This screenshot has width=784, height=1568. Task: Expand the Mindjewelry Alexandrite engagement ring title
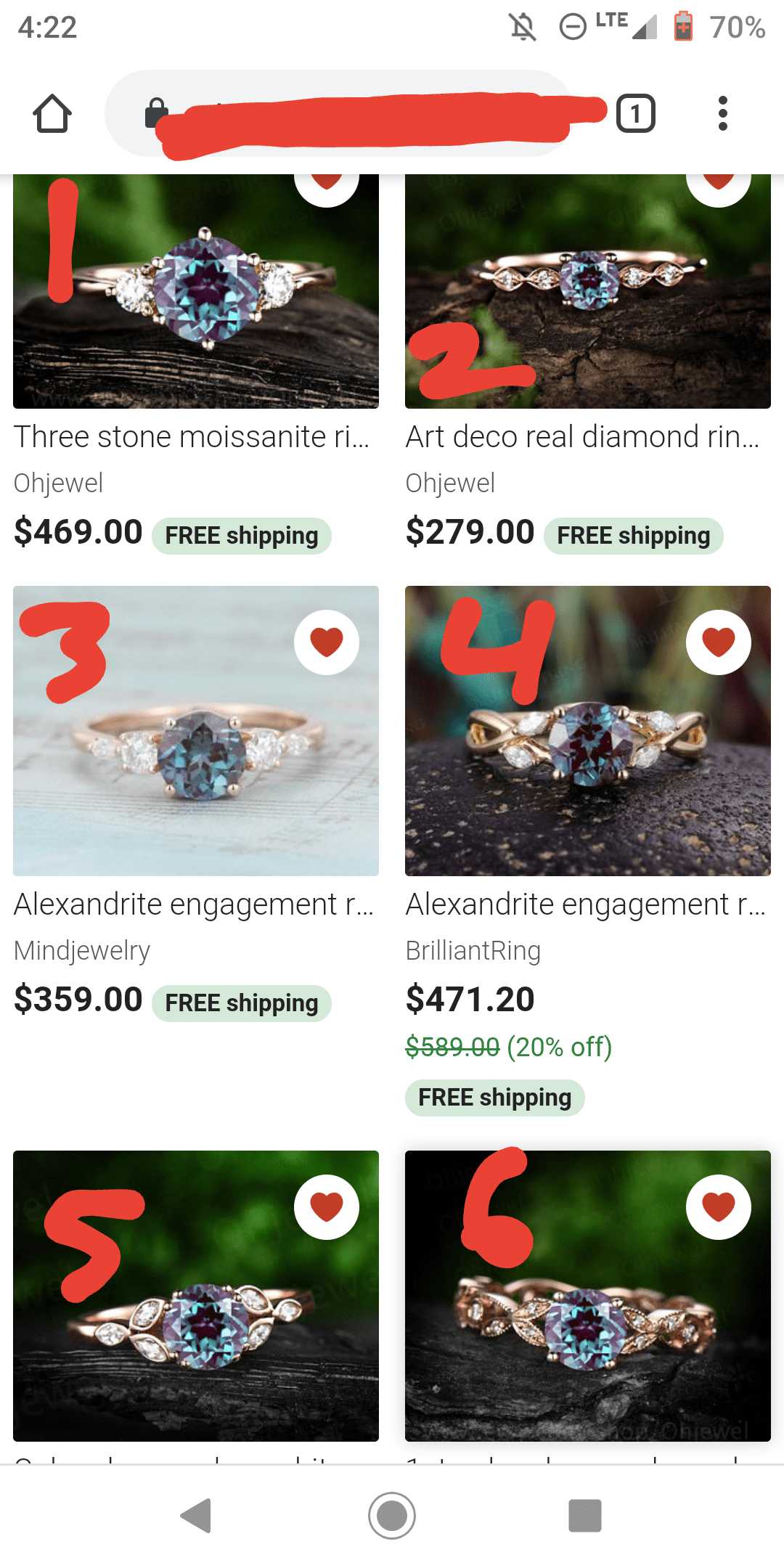(192, 904)
